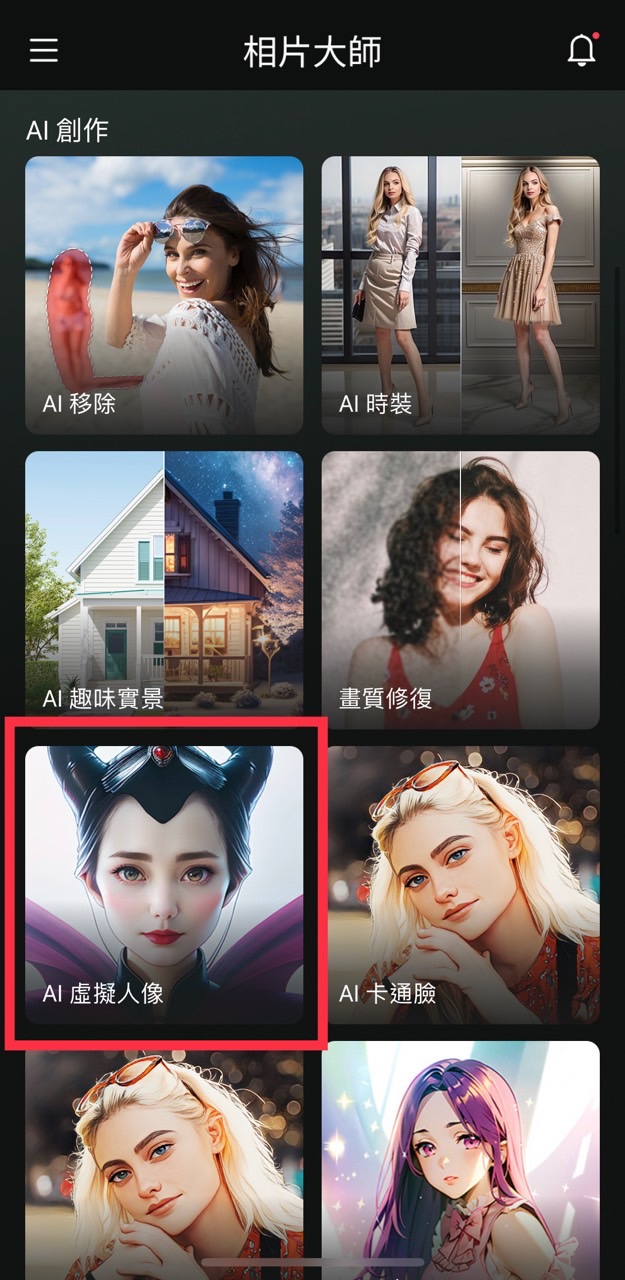Open the AI 移除 tool

[x=164, y=295]
